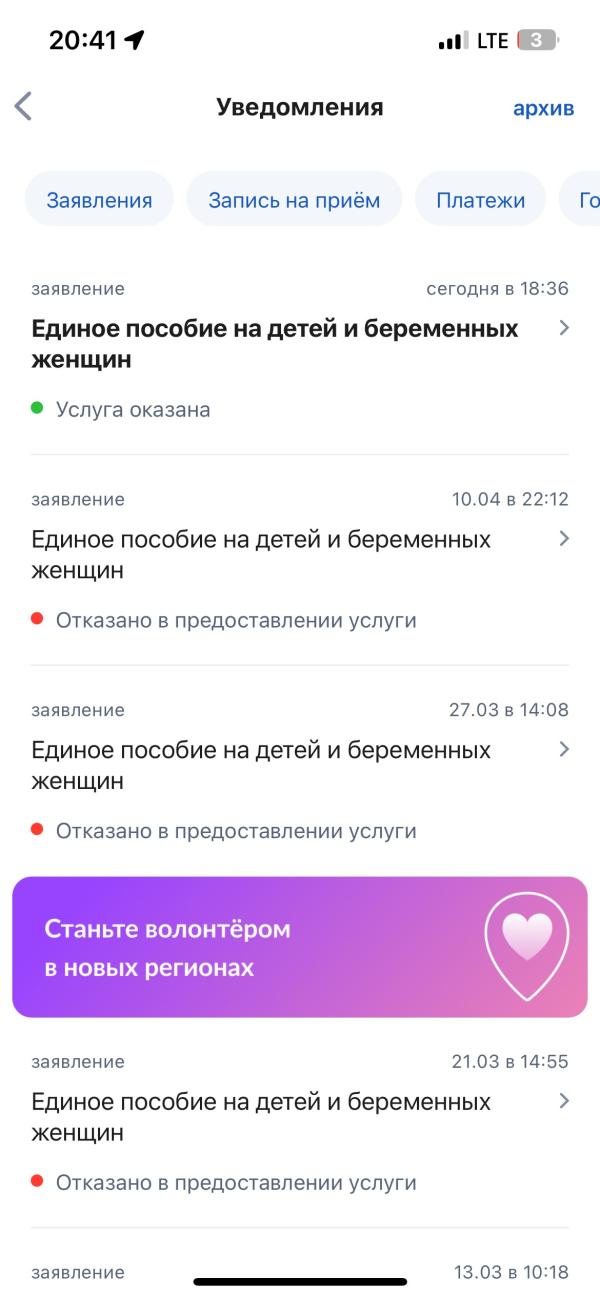Viewport: 600px width, 1297px height.
Task: Open the 13.03 в 10:18 notification
Action: 300,1272
